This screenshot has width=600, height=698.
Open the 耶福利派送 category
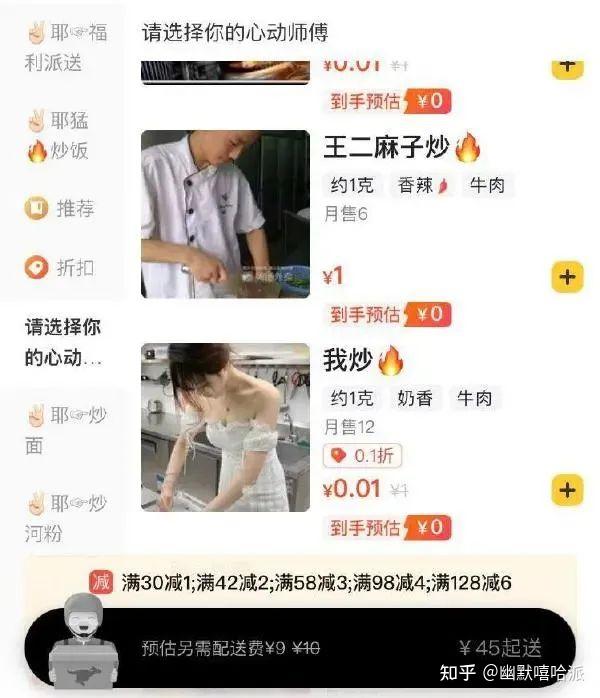65,47
